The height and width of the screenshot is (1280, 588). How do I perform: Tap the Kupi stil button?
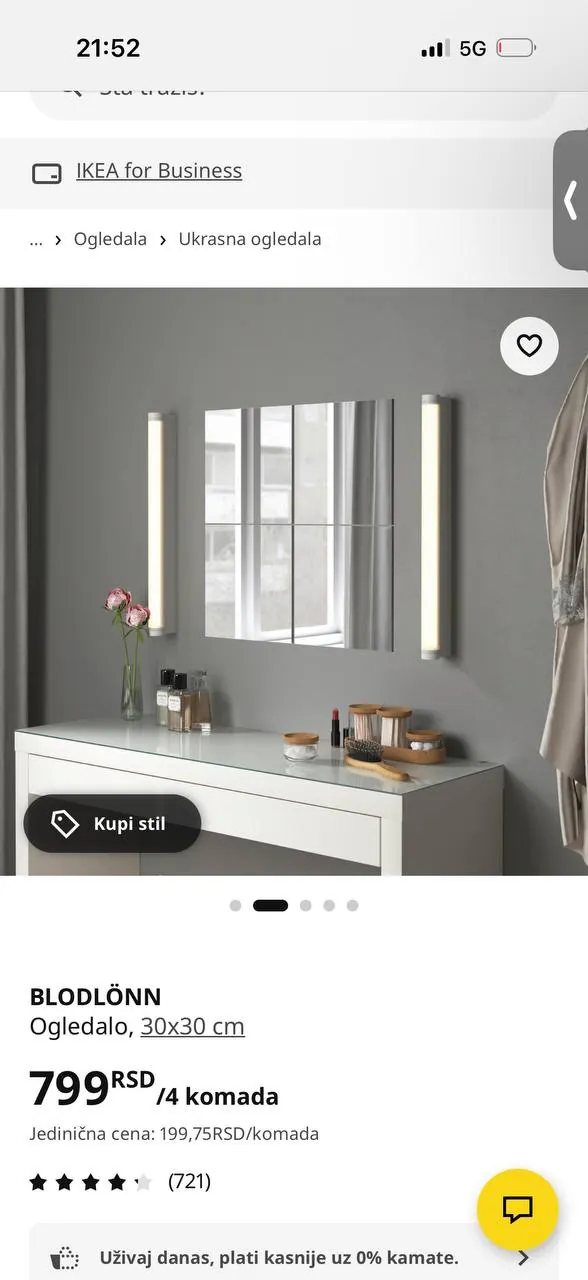coord(112,824)
